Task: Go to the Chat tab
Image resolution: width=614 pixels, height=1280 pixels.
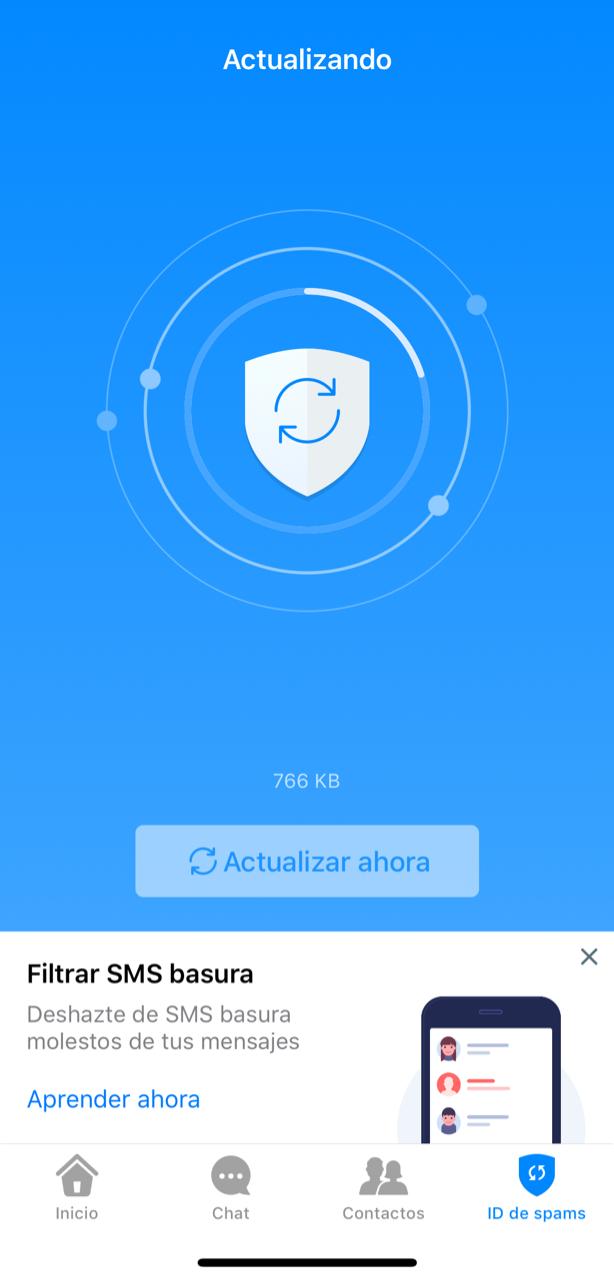Action: coord(230,1188)
